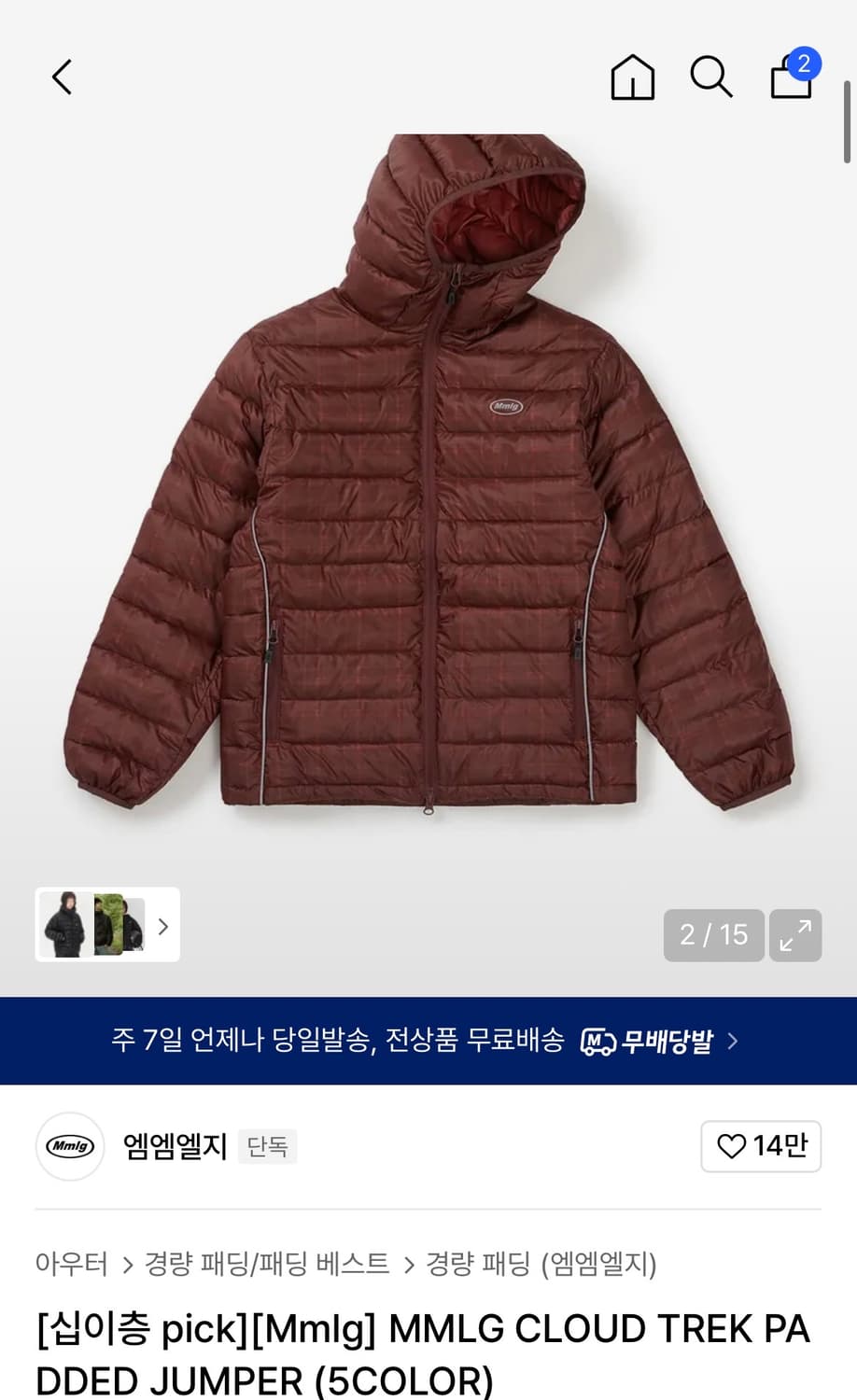Go back using the left arrow icon
The width and height of the screenshot is (857, 1400).
pyautogui.click(x=62, y=77)
